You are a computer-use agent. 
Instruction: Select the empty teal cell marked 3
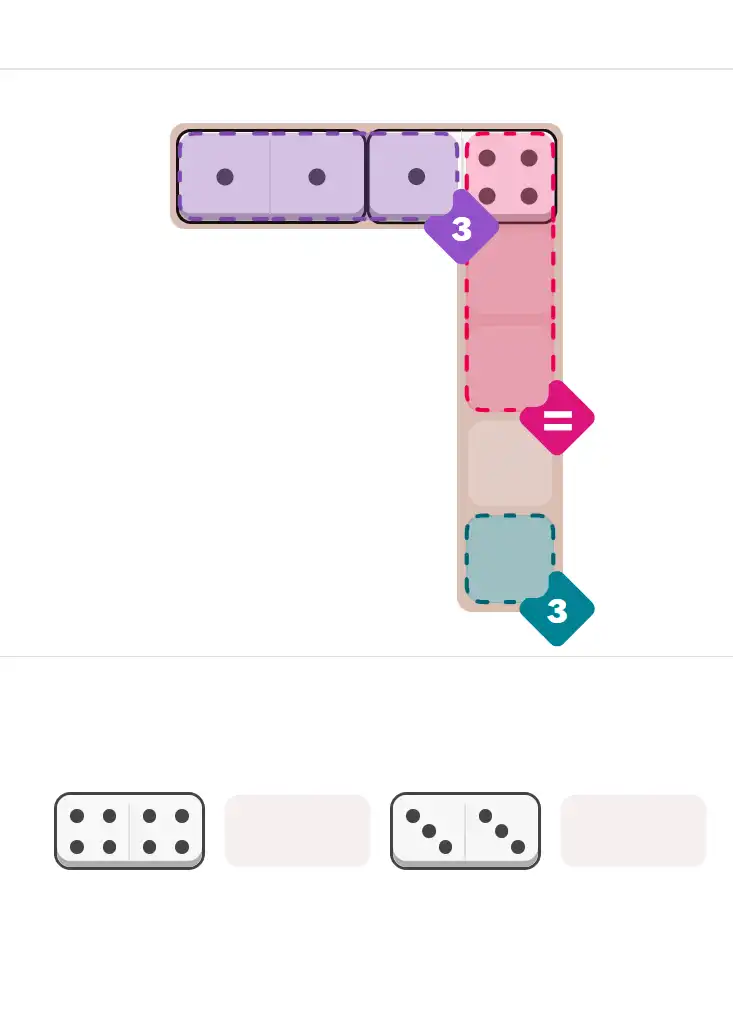point(509,557)
